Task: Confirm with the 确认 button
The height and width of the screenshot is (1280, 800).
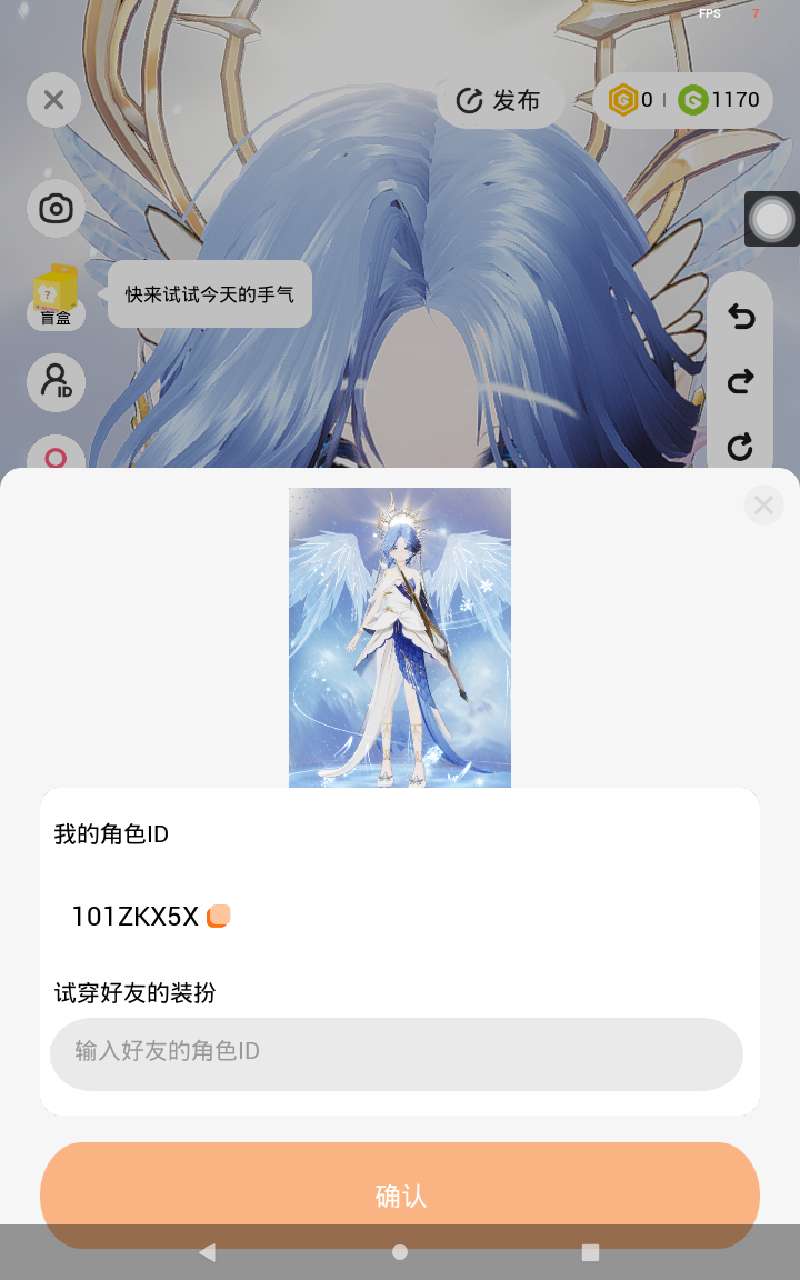Action: [400, 1195]
